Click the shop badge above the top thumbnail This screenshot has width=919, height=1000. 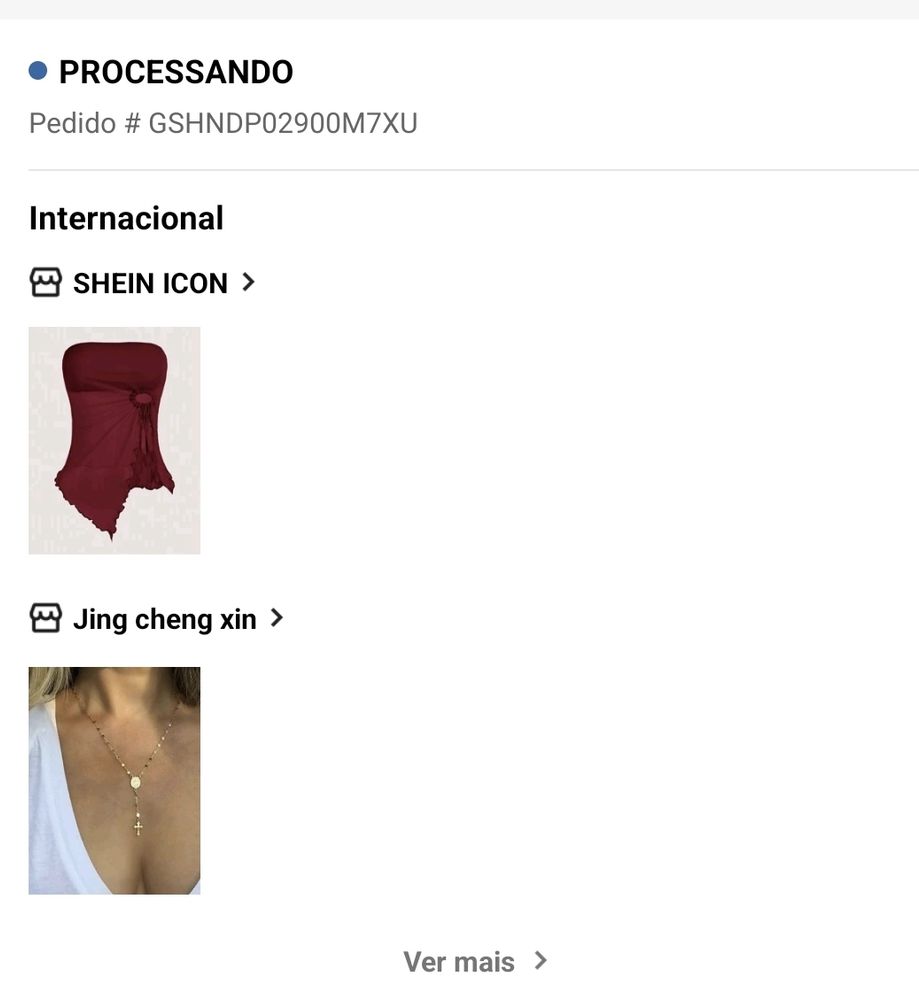pyautogui.click(x=43, y=281)
